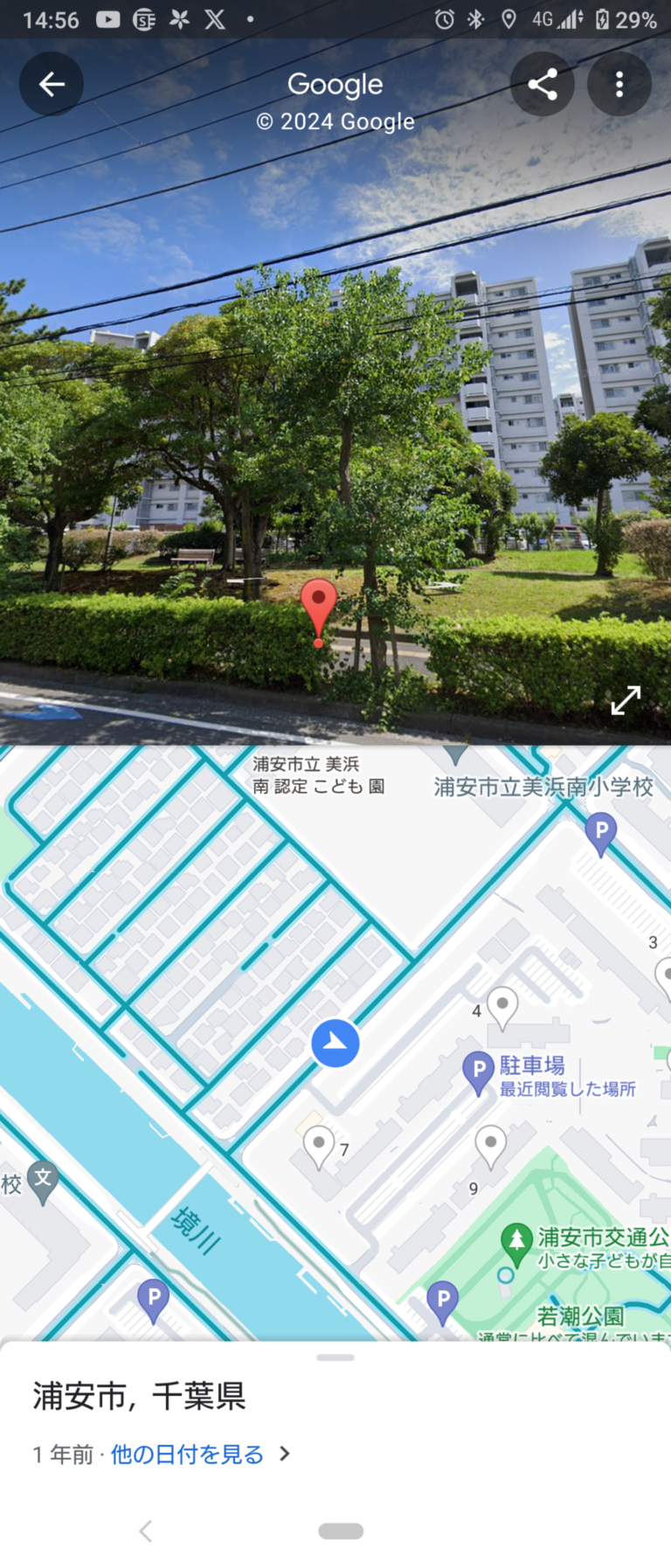Open 他の日付を見る link

[187, 1454]
